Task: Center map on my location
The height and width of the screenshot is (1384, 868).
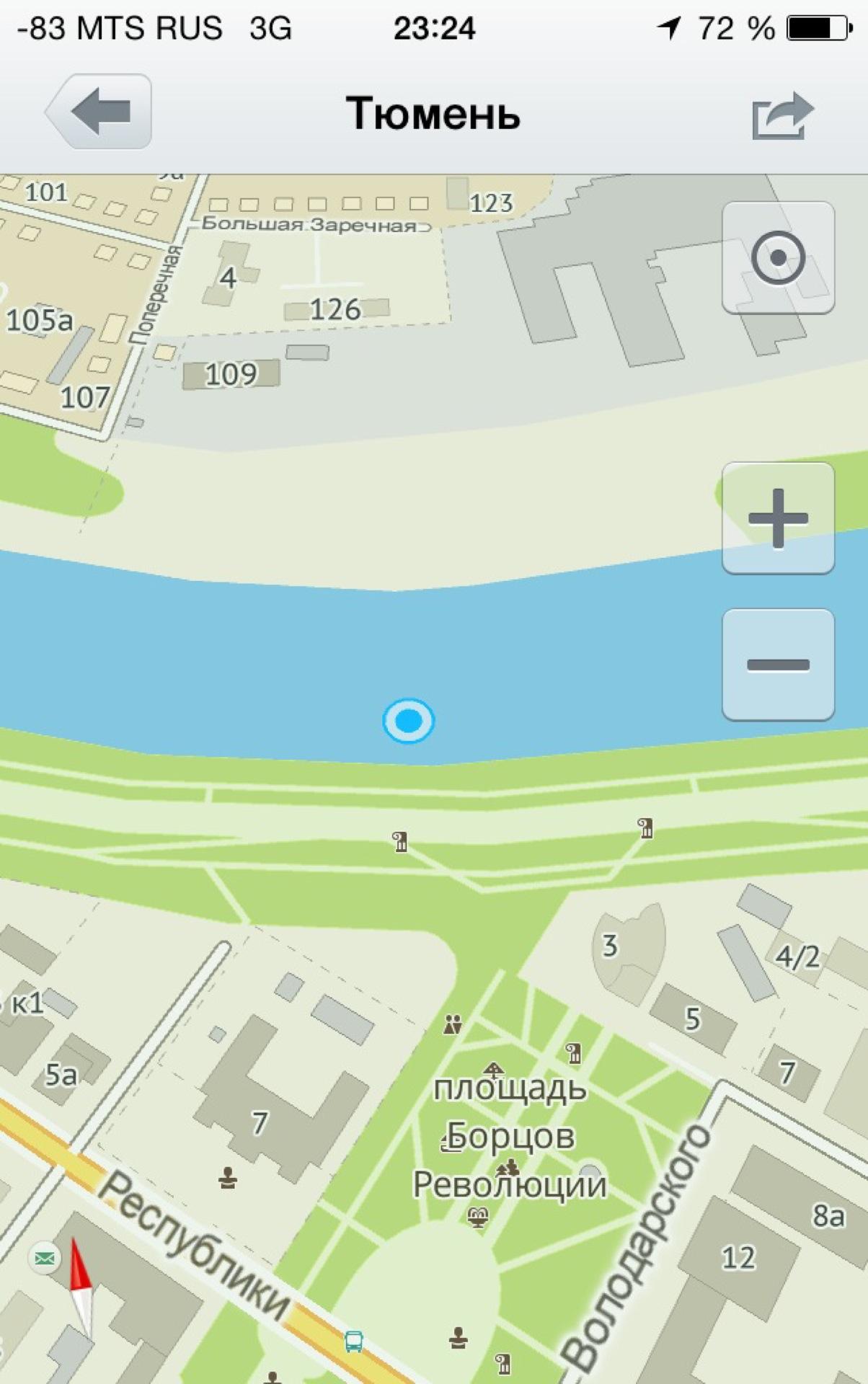Action: [778, 257]
